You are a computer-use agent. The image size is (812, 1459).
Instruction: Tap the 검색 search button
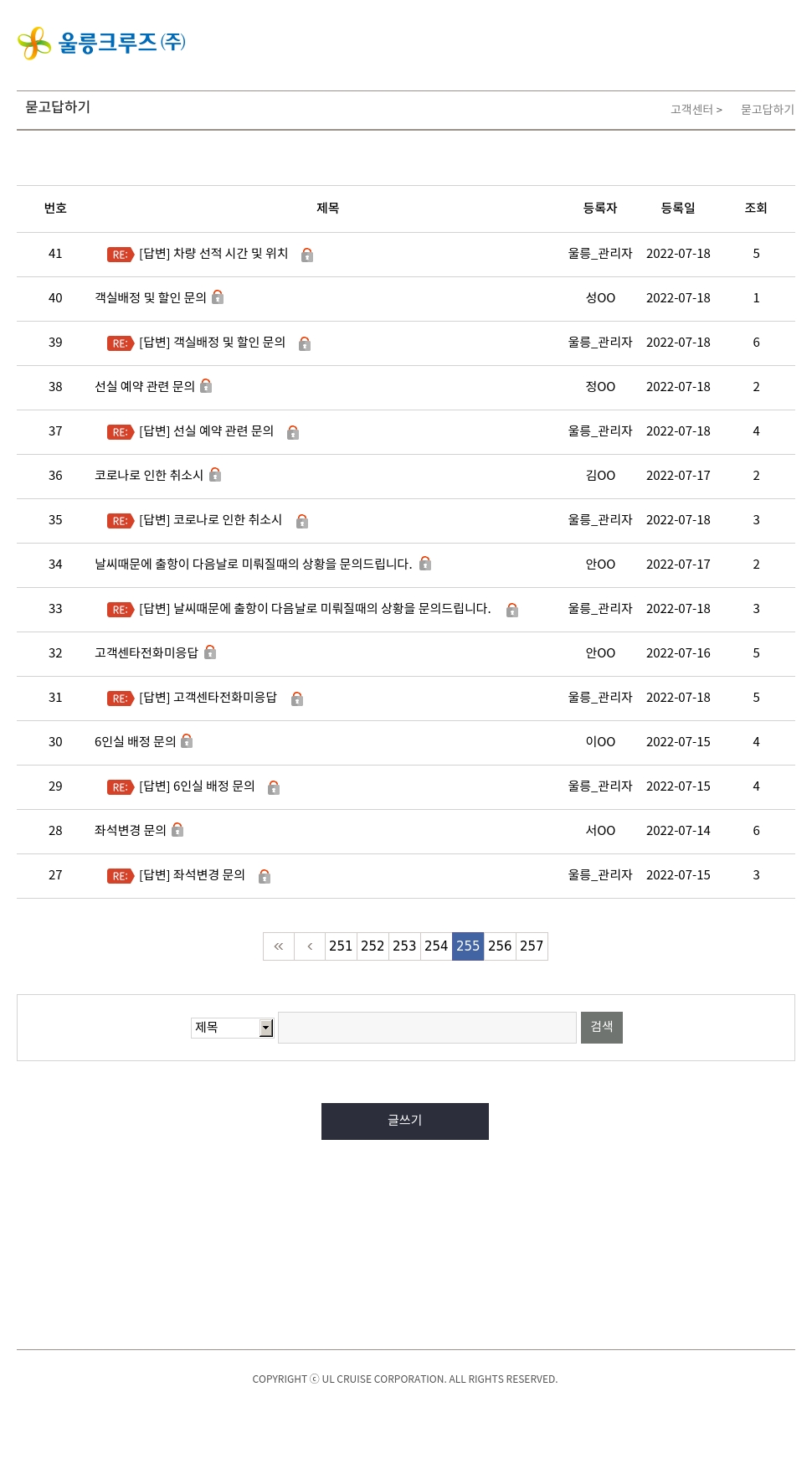(602, 1028)
